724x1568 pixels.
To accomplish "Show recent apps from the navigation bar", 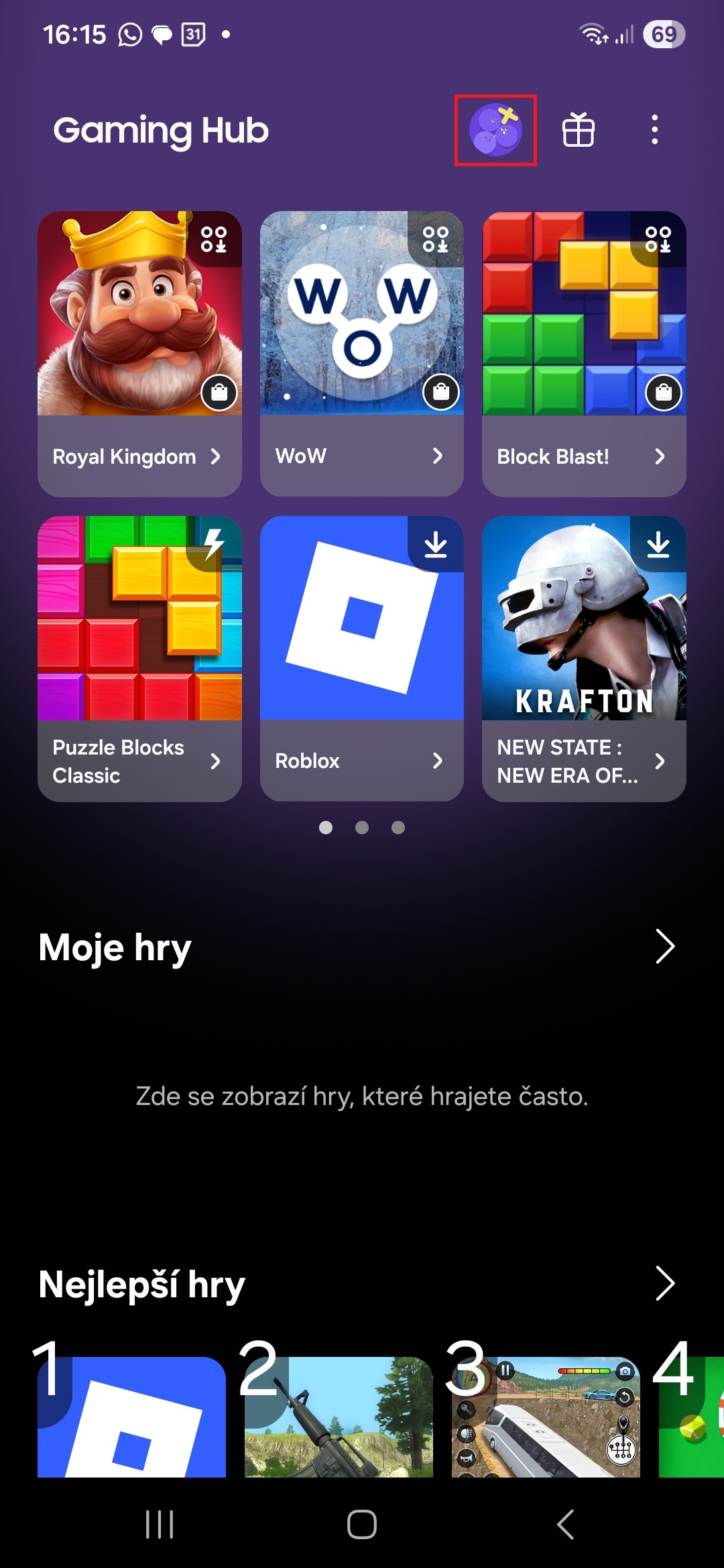I will click(160, 1524).
